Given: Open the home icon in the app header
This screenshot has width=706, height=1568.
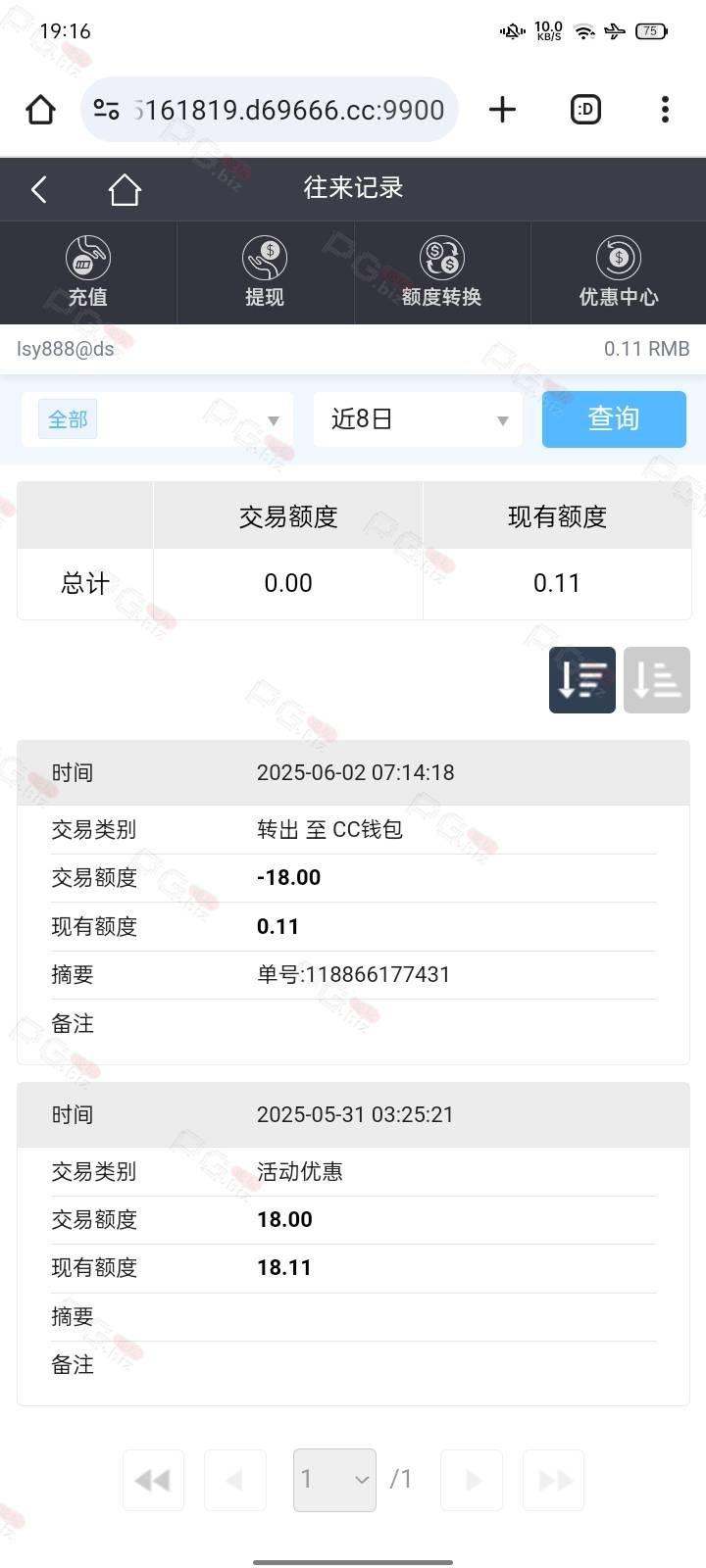Looking at the screenshot, I should point(125,189).
